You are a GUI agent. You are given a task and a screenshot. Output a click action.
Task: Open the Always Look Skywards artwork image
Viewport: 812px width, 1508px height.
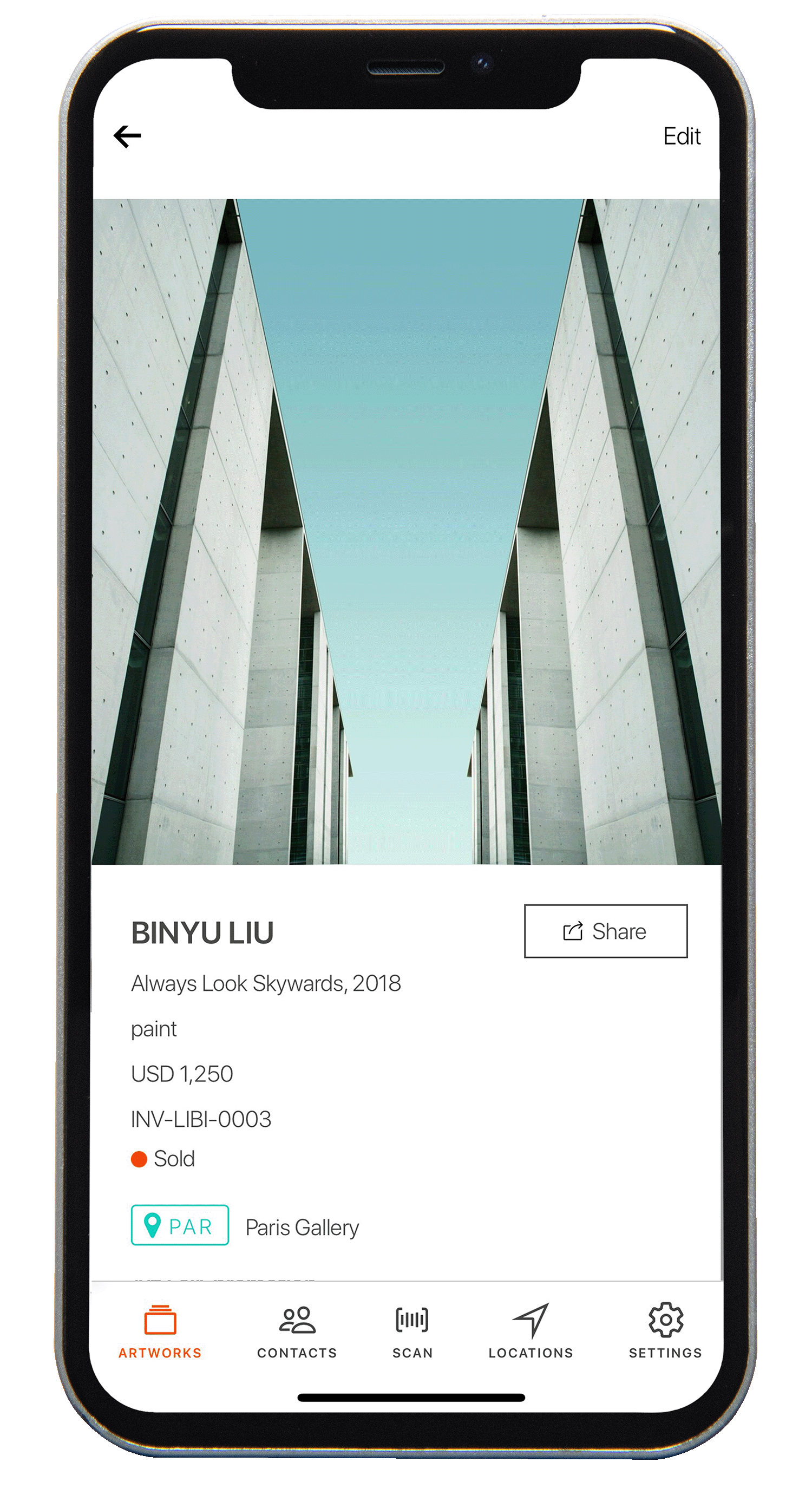(x=407, y=531)
